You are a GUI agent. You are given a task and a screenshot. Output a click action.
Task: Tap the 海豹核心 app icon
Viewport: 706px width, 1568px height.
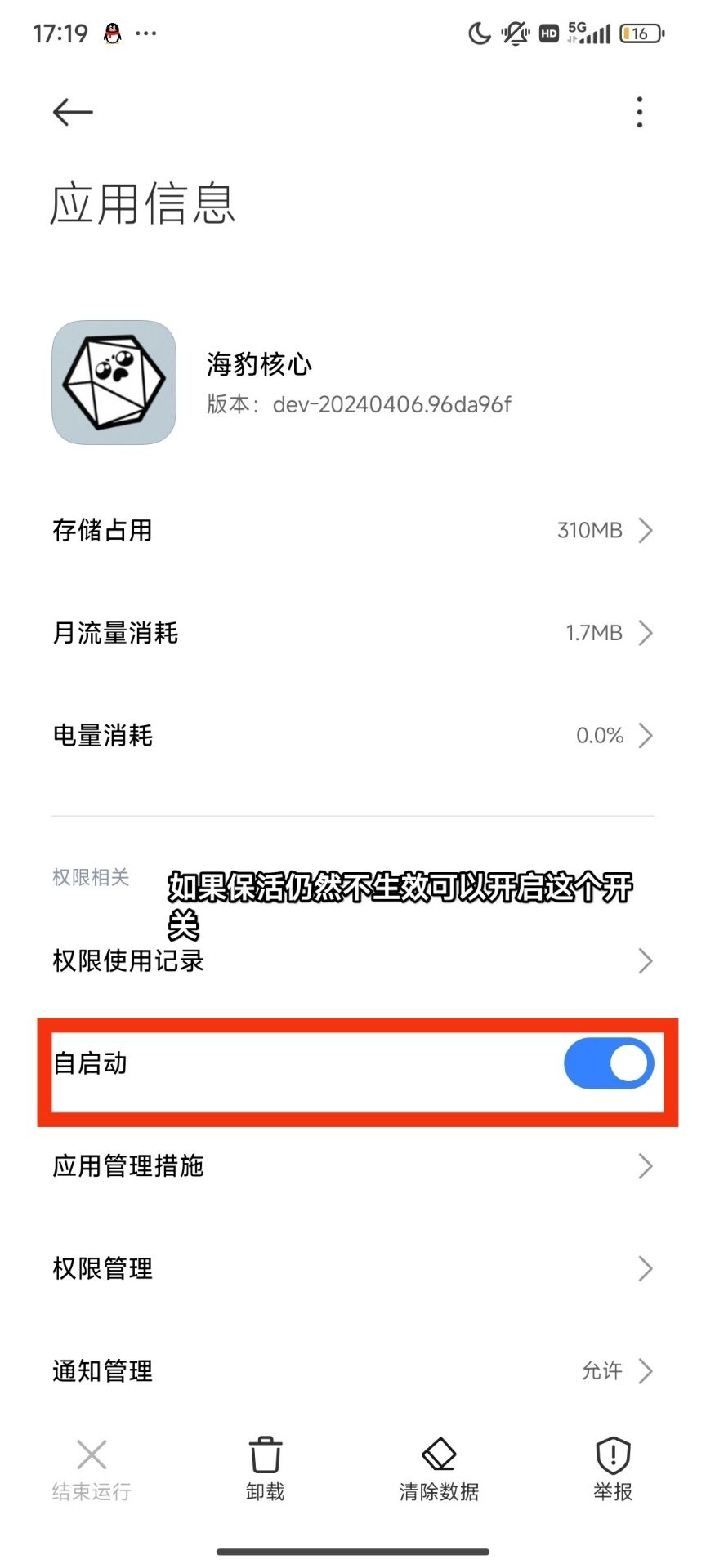click(114, 382)
